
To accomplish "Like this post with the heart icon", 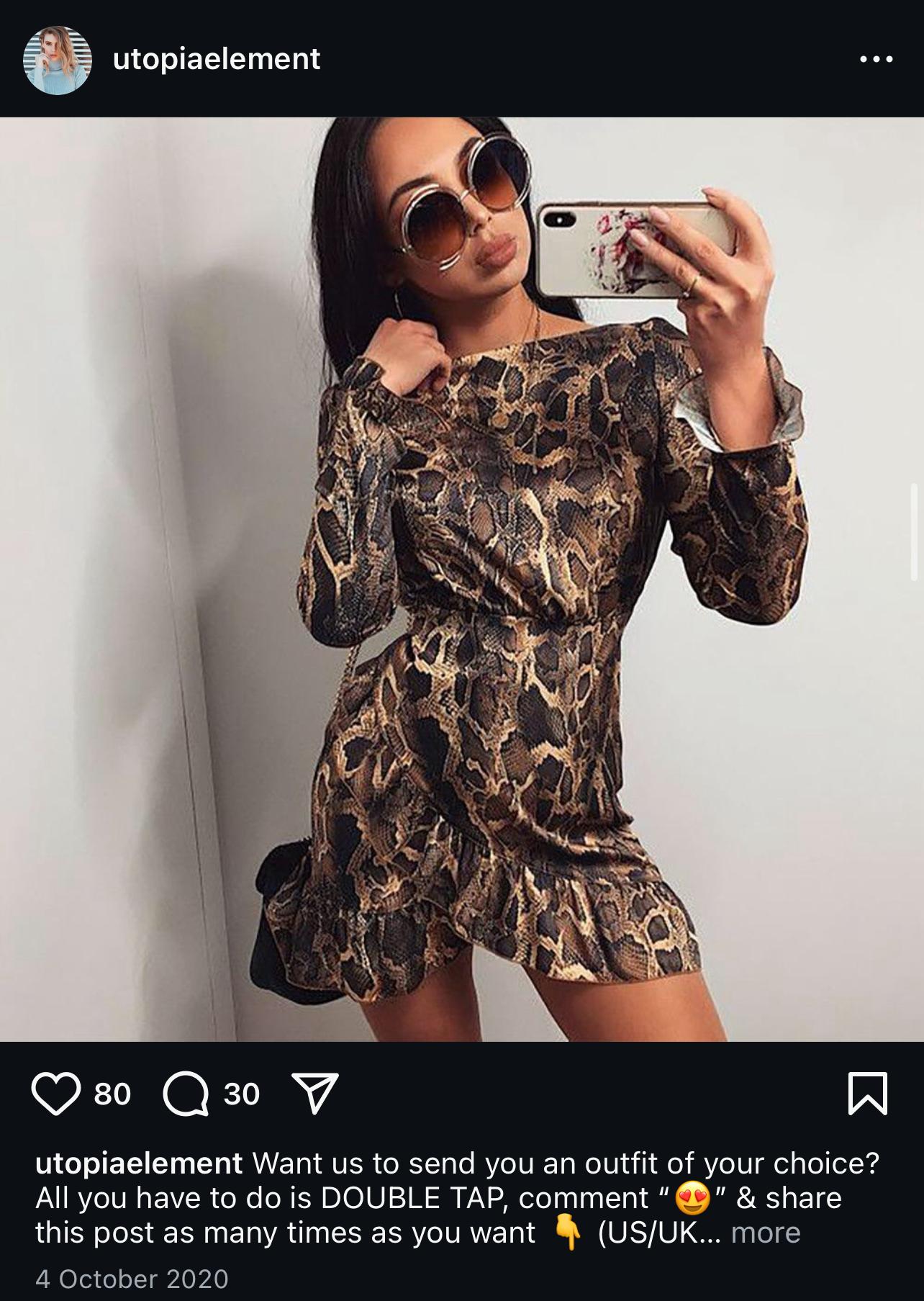I will pyautogui.click(x=56, y=1094).
